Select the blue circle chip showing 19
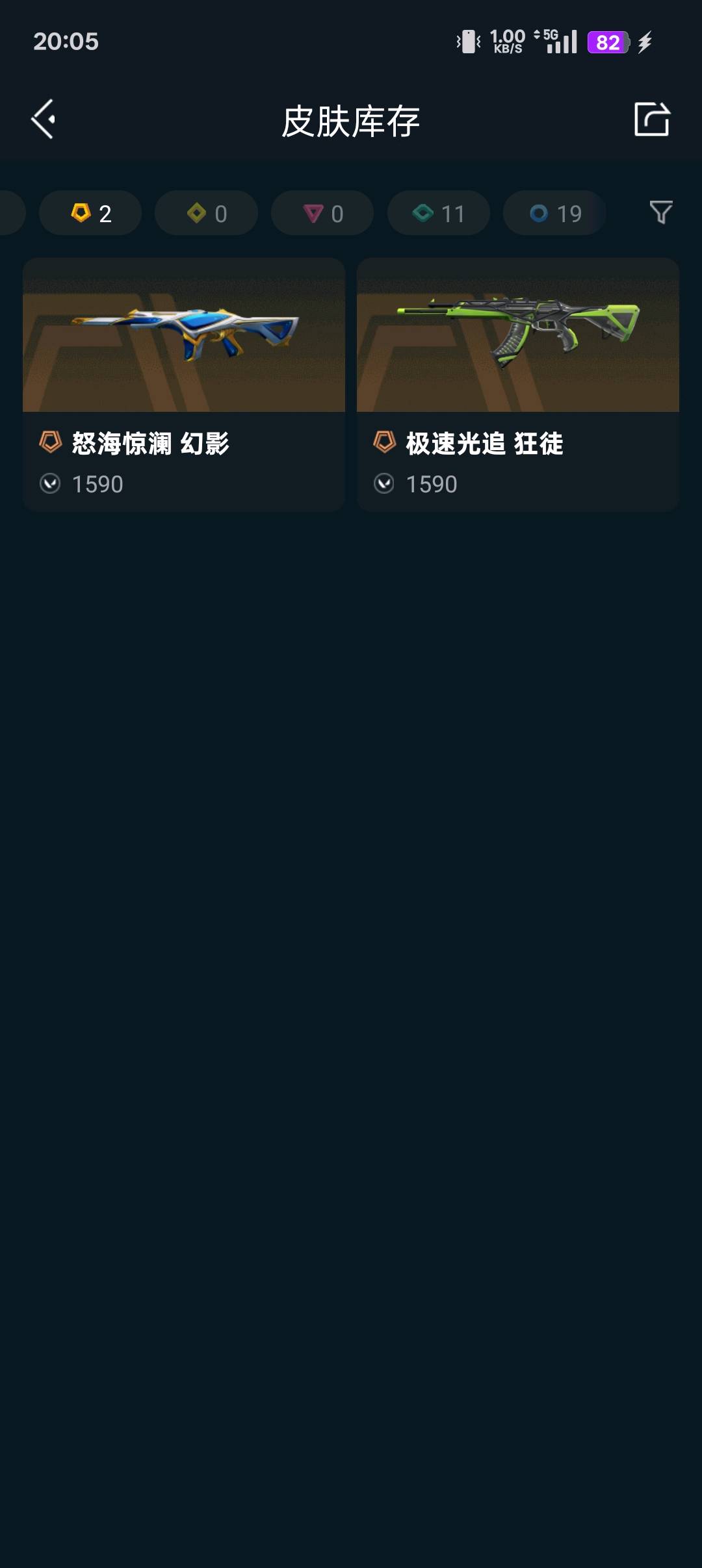 click(554, 213)
